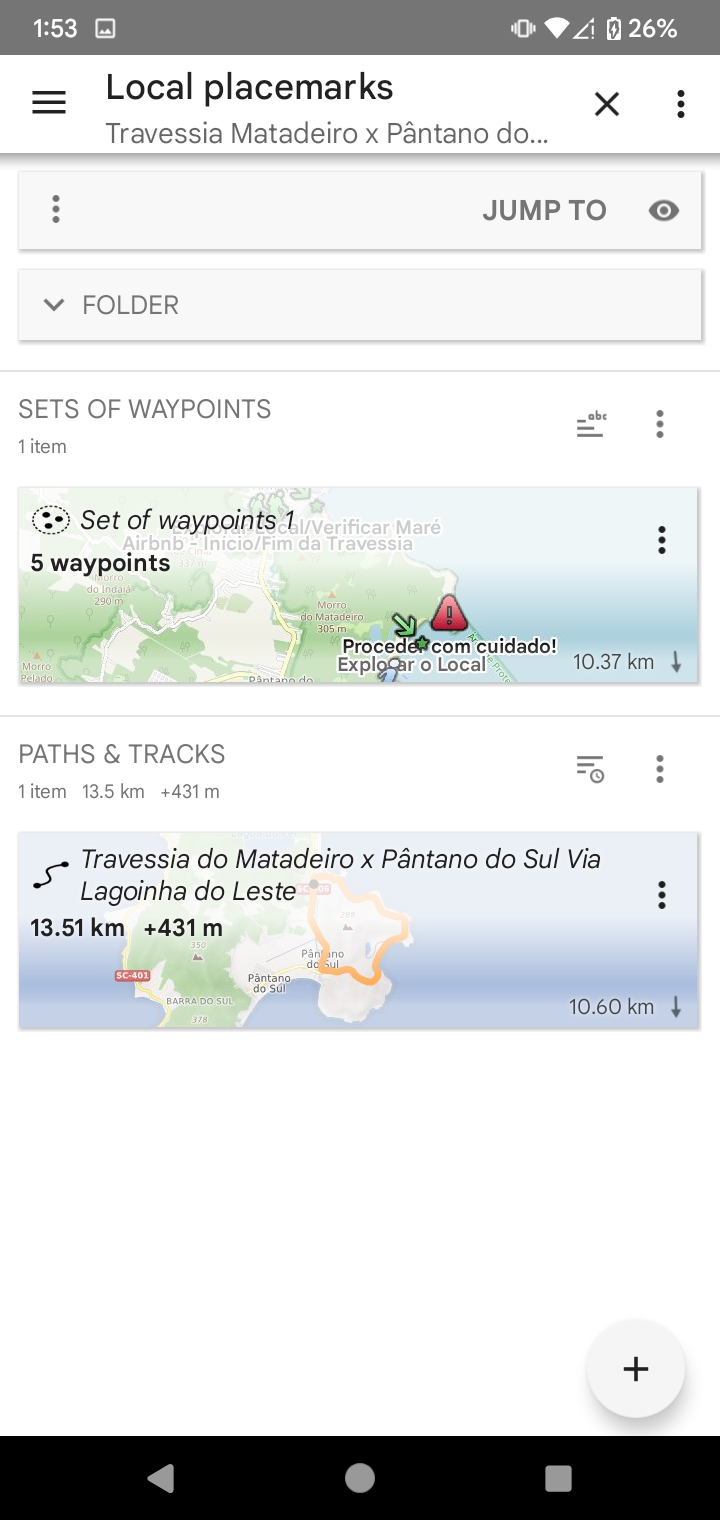Screen dimensions: 720x1520
Task: Sort the Sets of Waypoints alphabetically
Action: point(591,424)
